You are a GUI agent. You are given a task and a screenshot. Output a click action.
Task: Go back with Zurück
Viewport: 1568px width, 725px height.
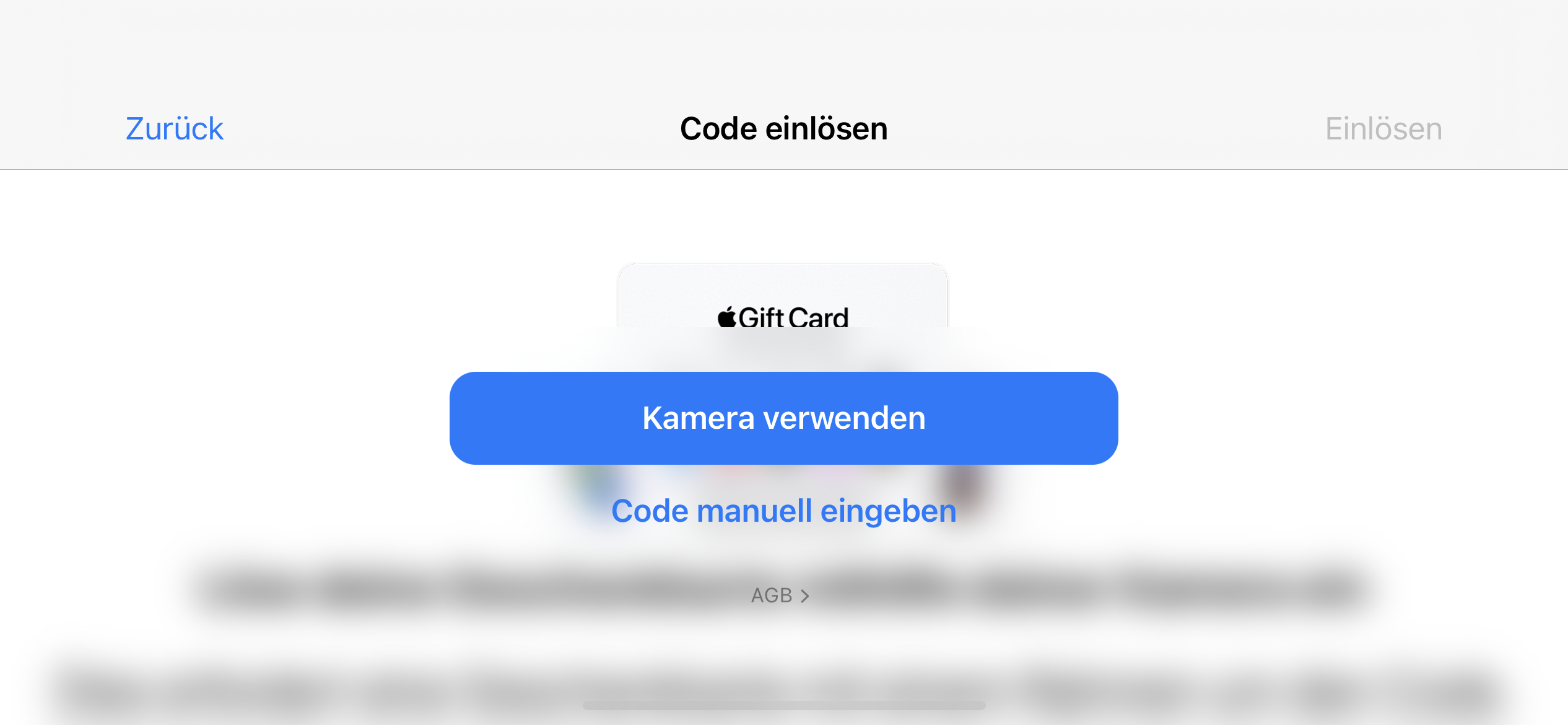point(174,129)
